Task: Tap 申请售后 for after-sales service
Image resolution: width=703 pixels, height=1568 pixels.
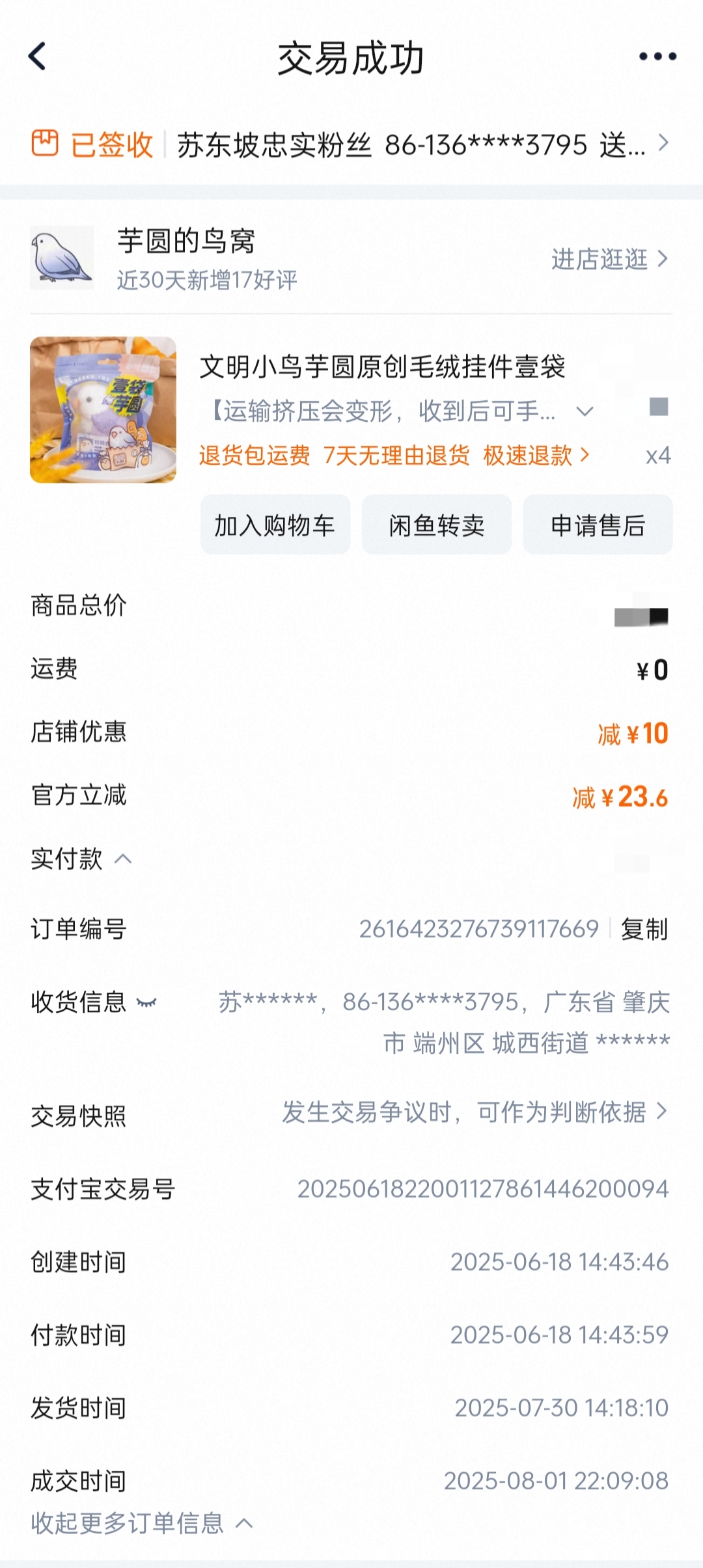Action: (x=598, y=525)
